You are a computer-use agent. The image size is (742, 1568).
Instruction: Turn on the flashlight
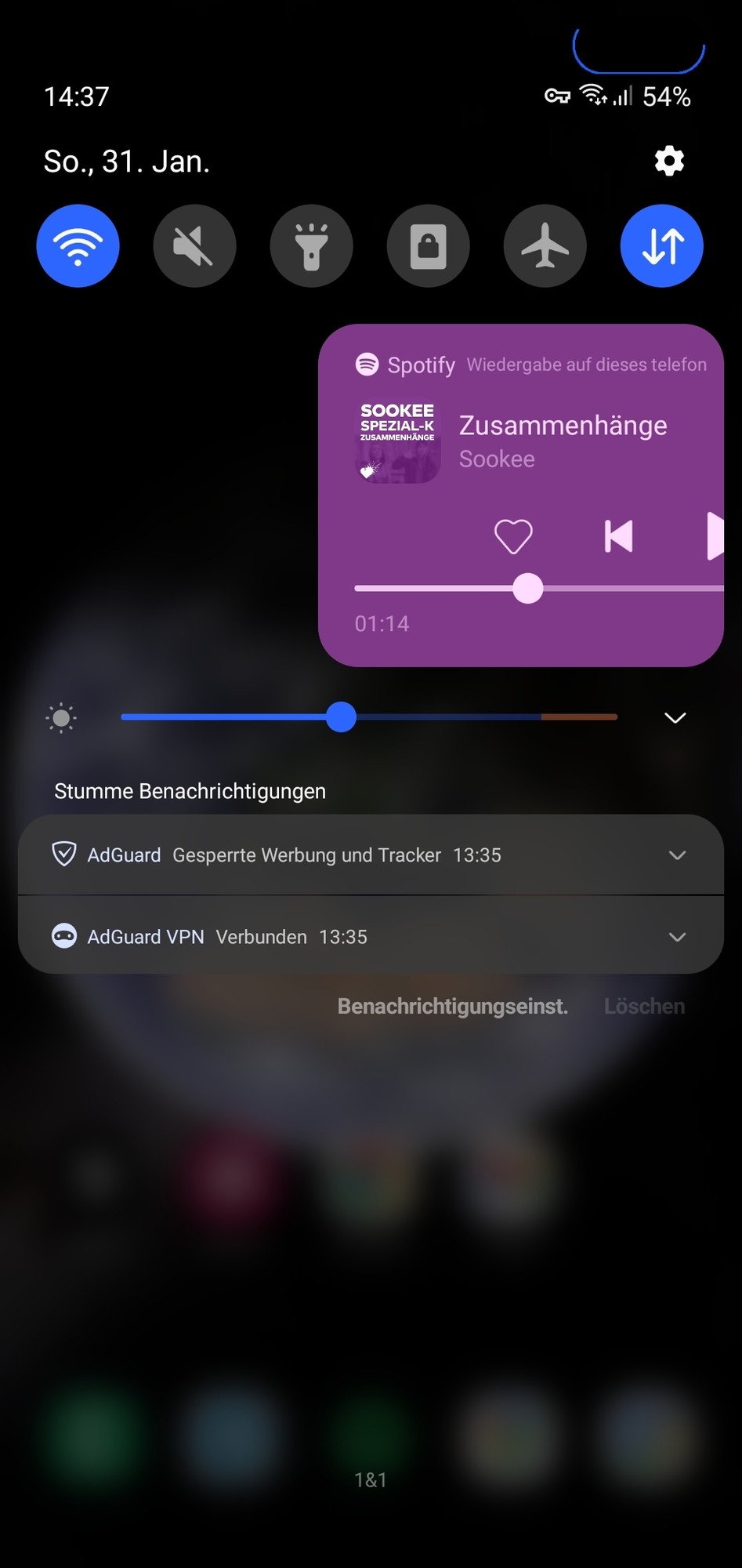coord(311,246)
